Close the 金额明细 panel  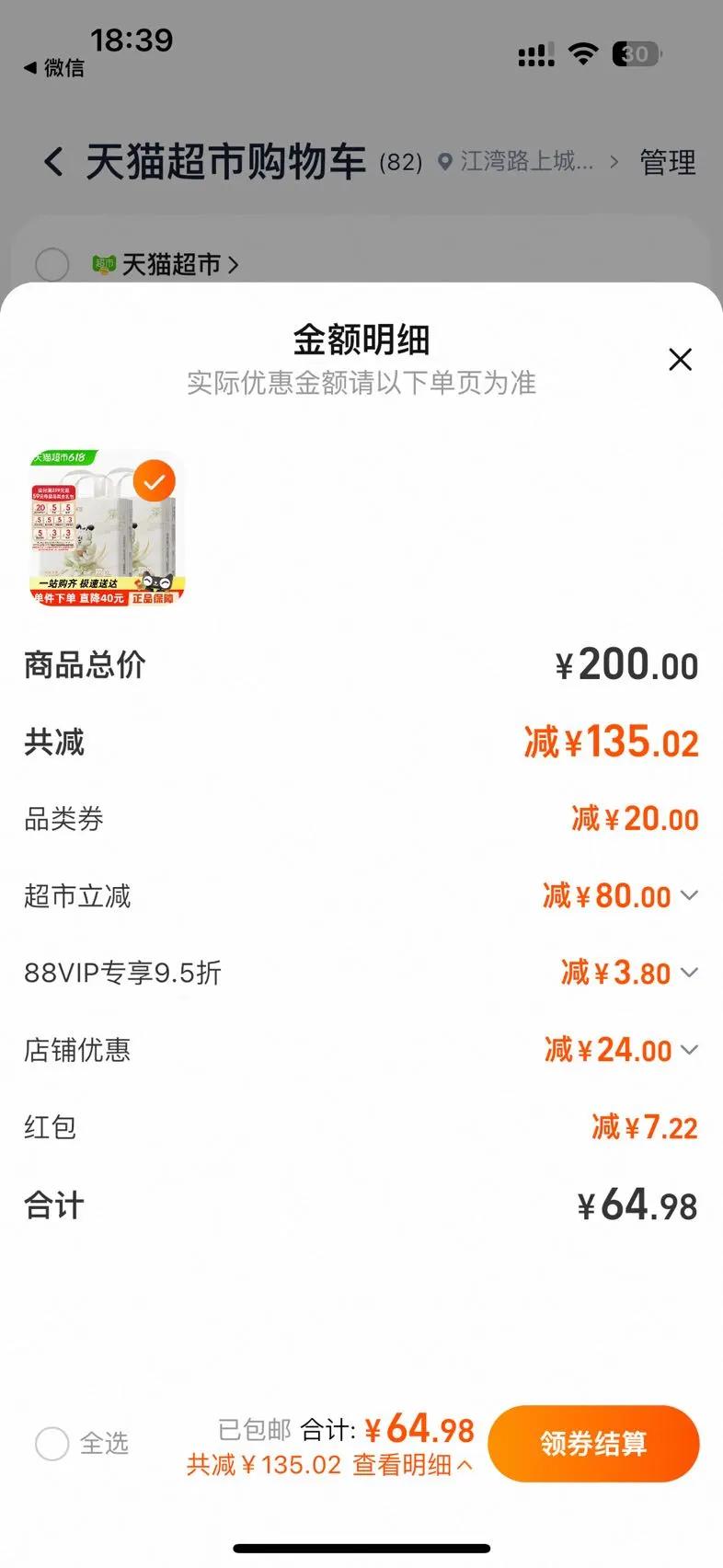pos(680,359)
